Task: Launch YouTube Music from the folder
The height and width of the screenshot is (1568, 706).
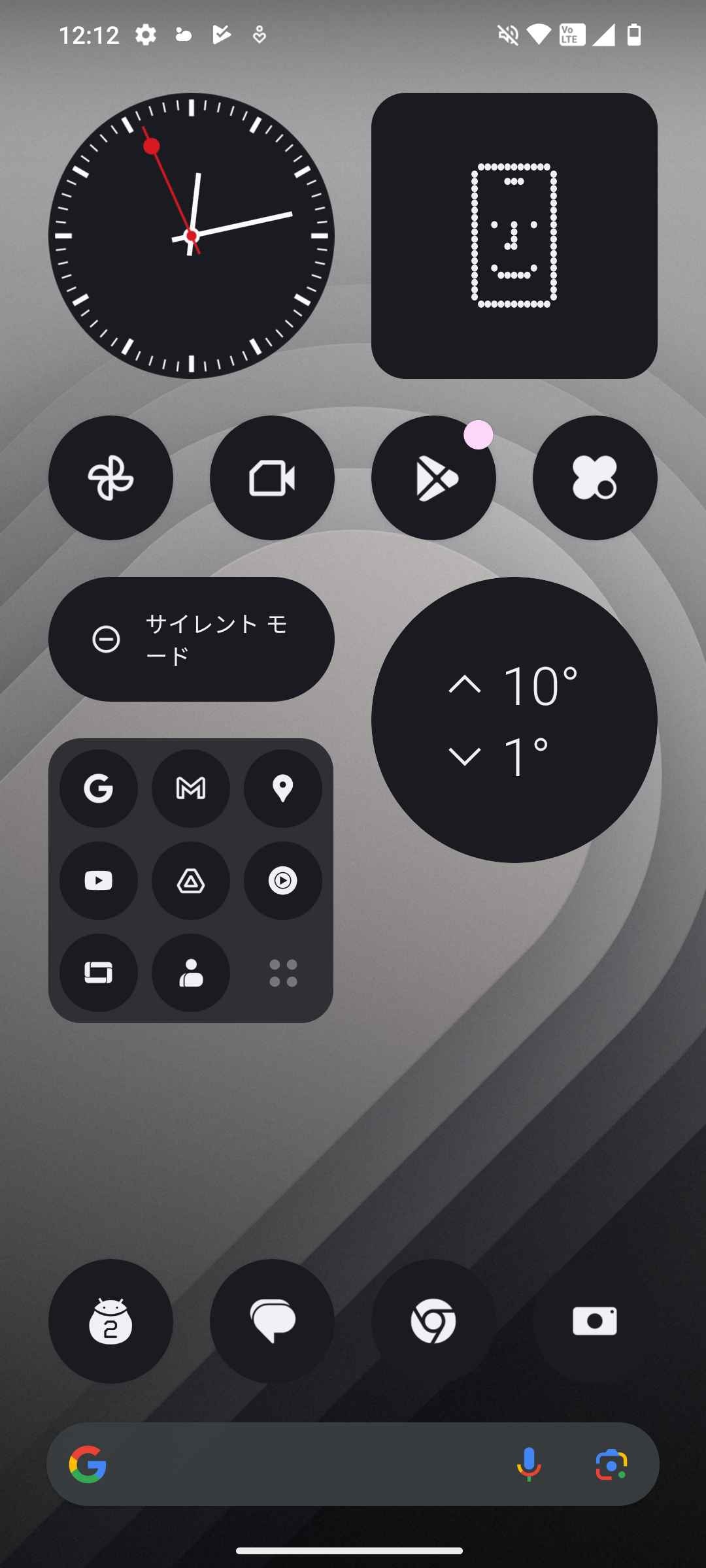Action: (283, 881)
